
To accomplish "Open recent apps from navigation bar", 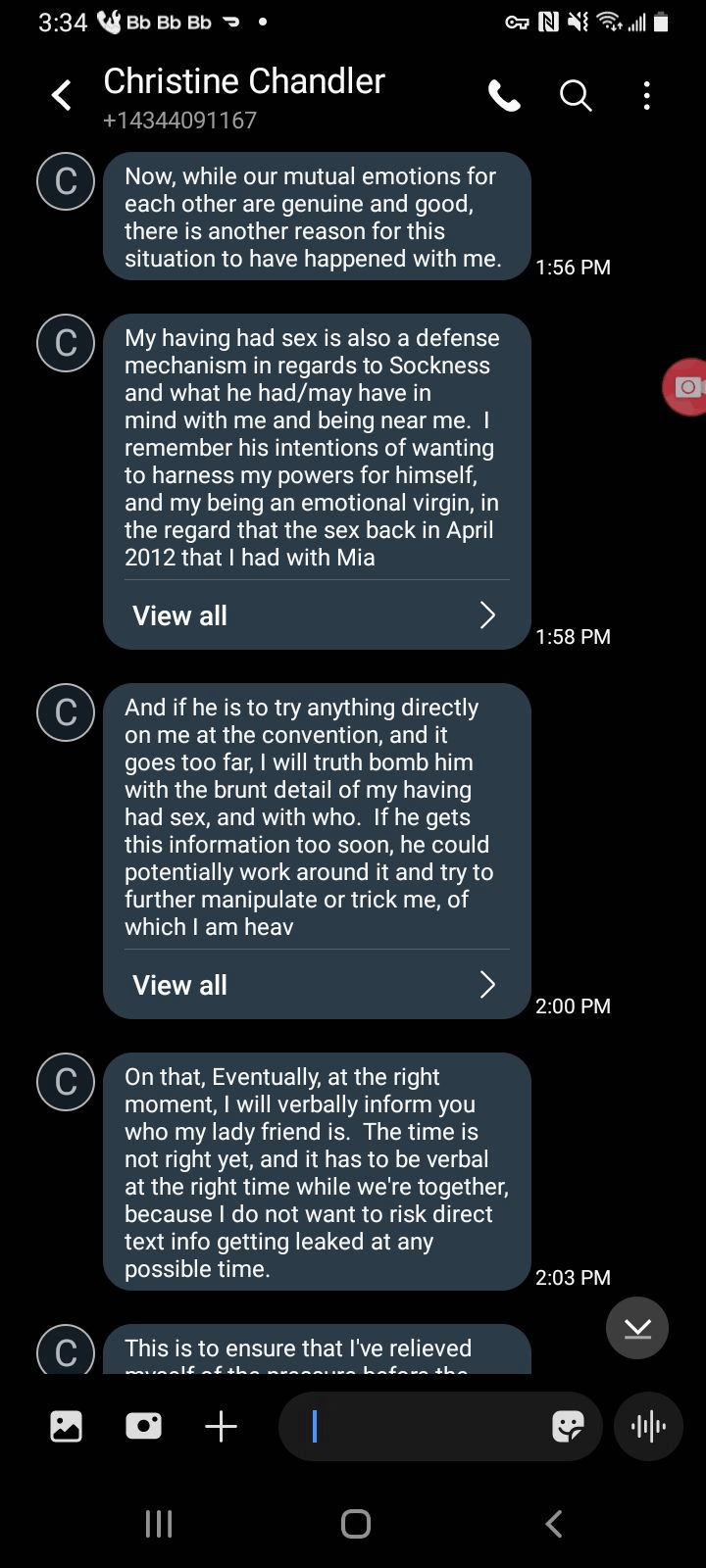I will click(159, 1524).
